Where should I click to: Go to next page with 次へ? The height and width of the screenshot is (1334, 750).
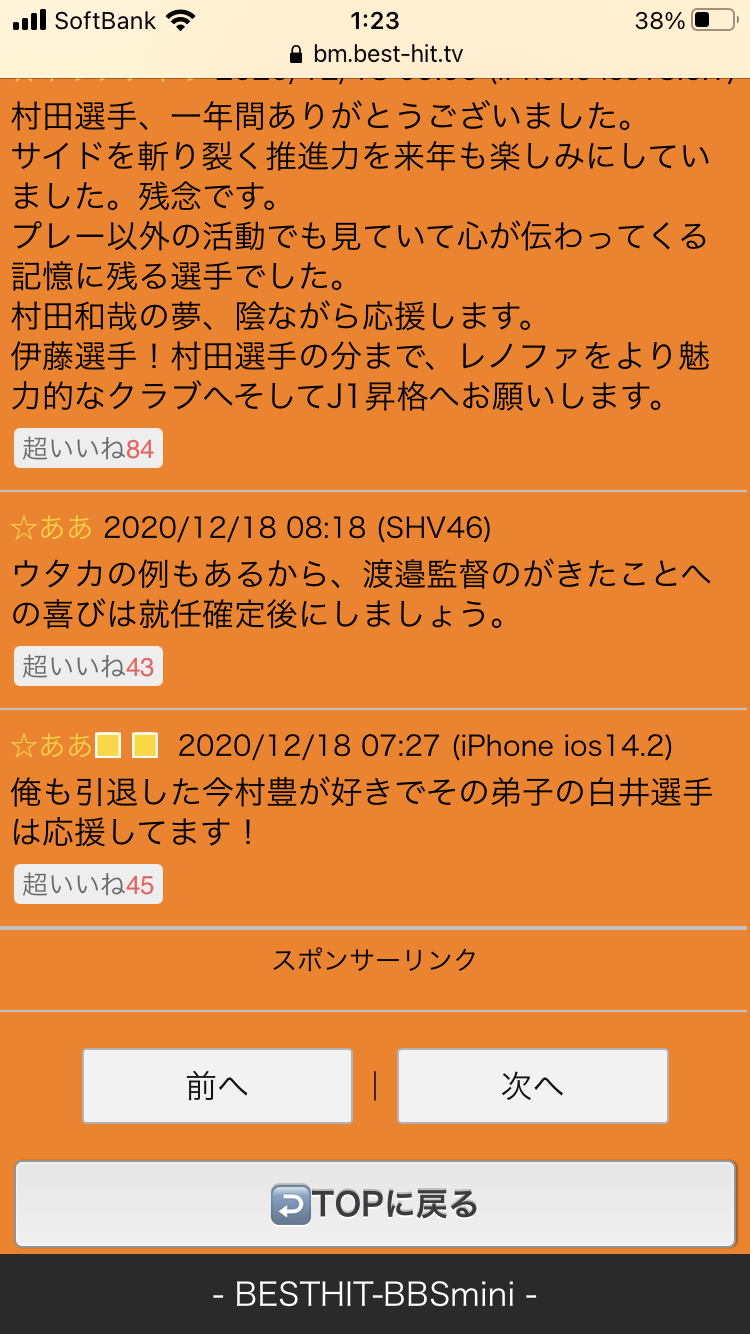pos(532,1086)
